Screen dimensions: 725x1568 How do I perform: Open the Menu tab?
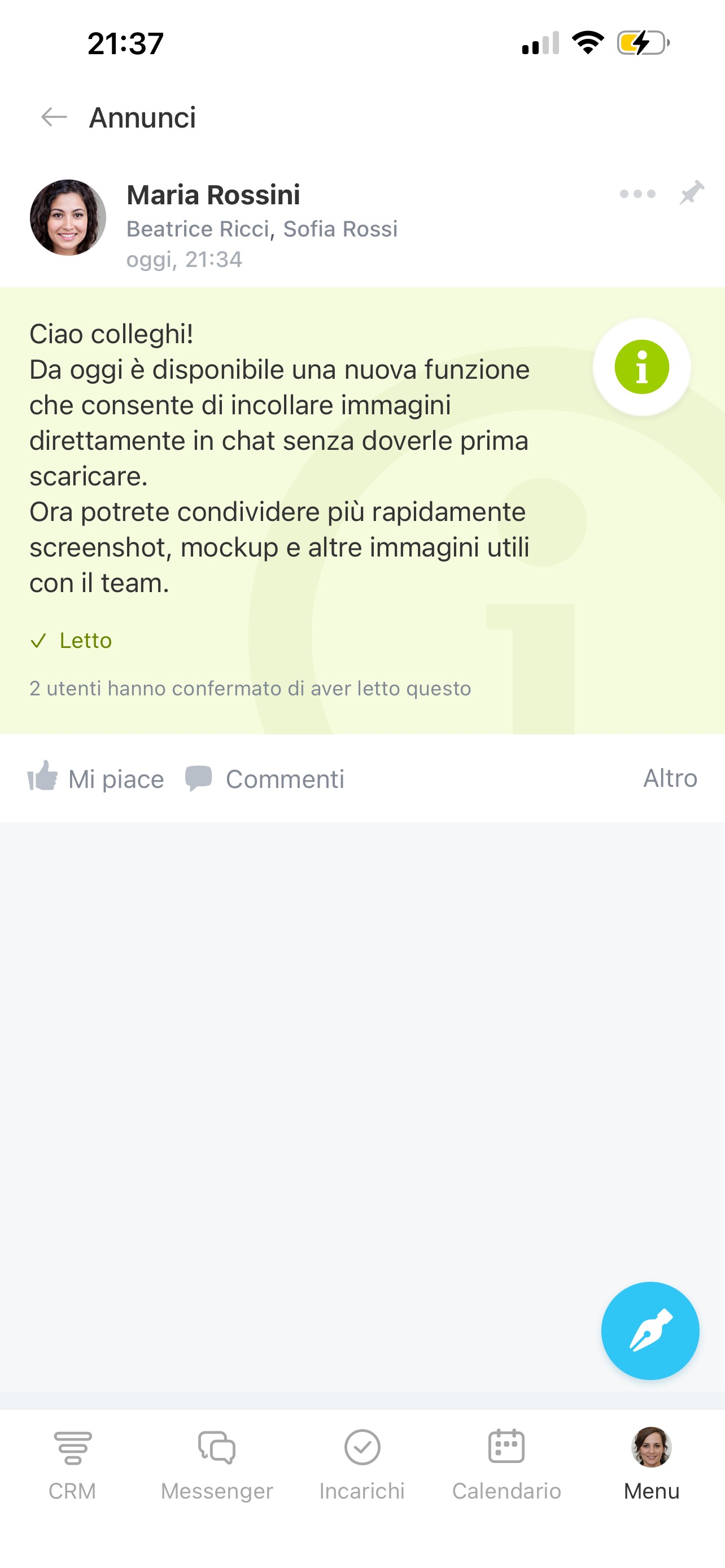652,1464
